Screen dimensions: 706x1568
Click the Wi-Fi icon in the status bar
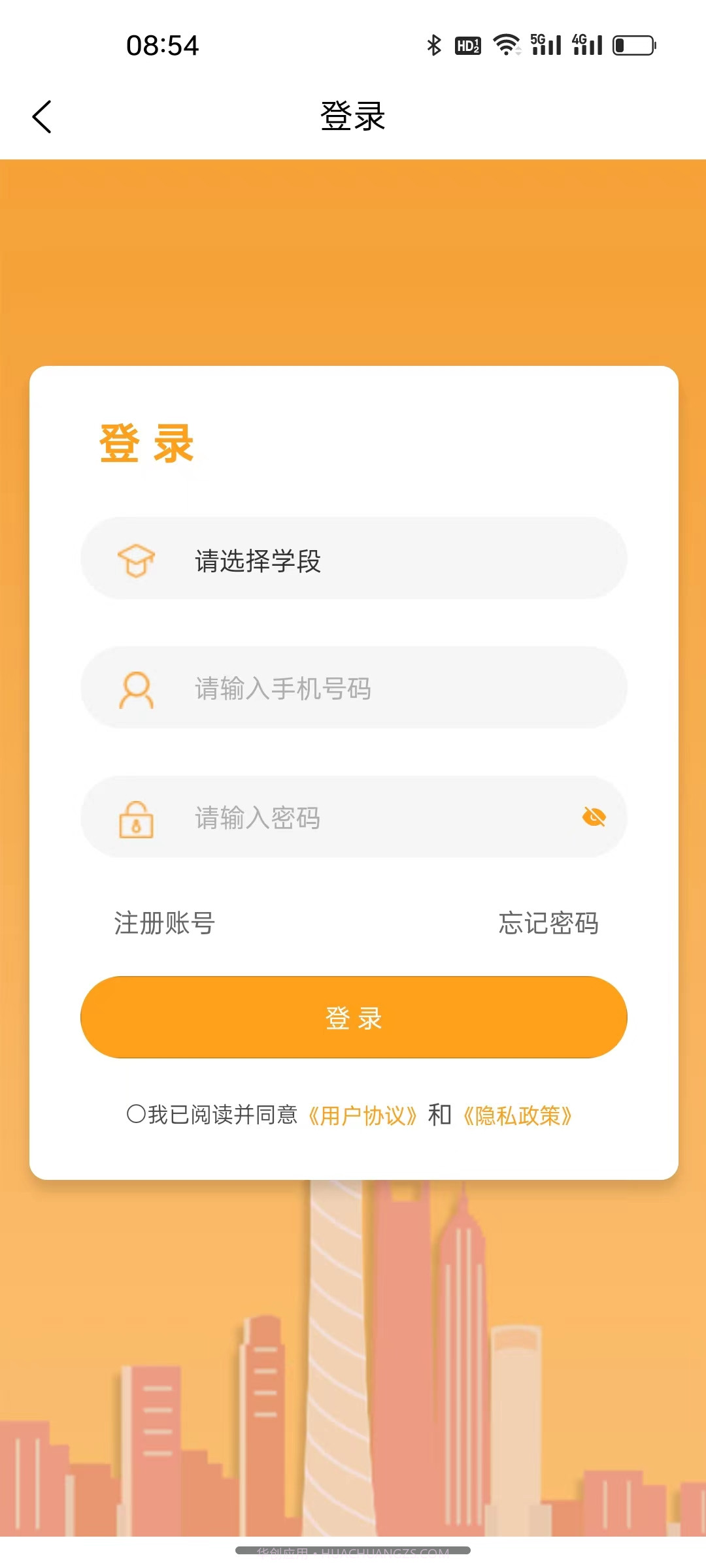coord(506,44)
